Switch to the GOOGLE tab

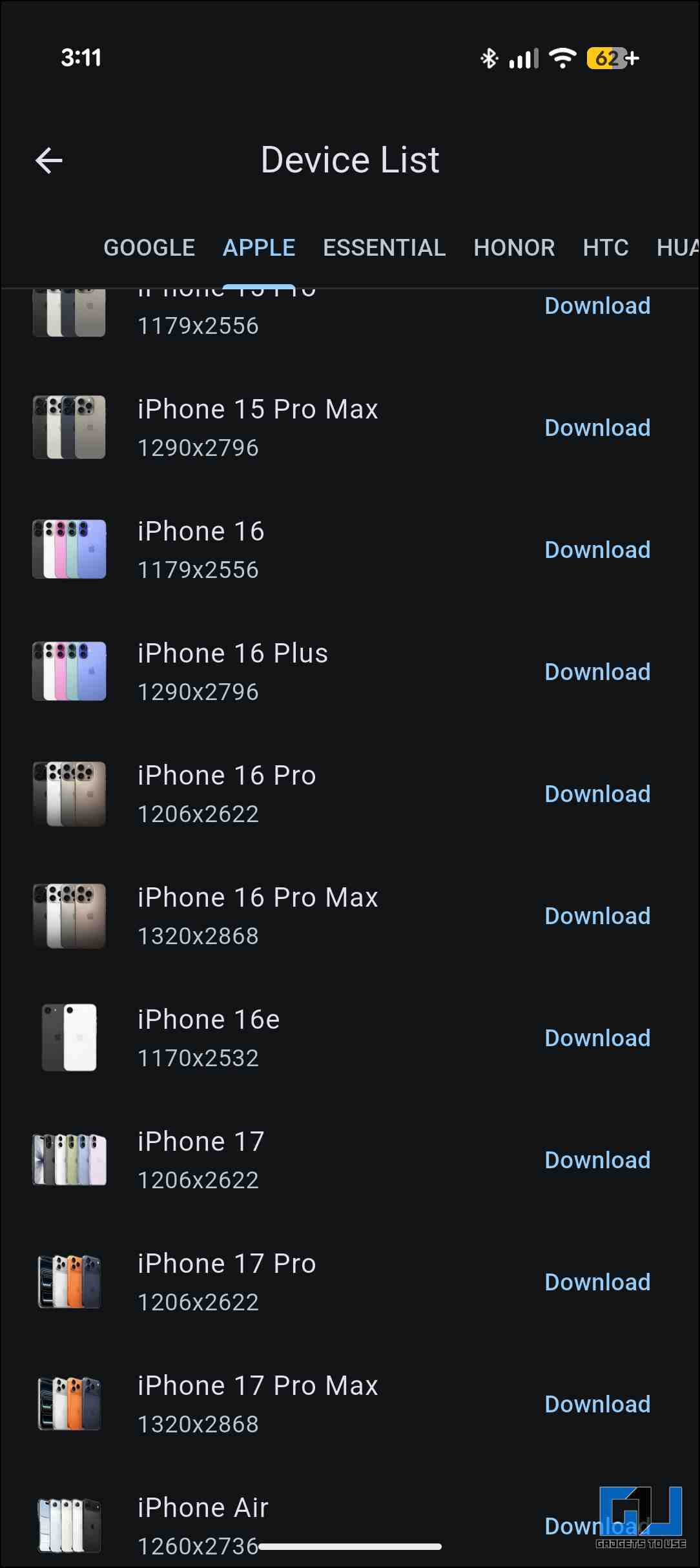click(x=149, y=248)
